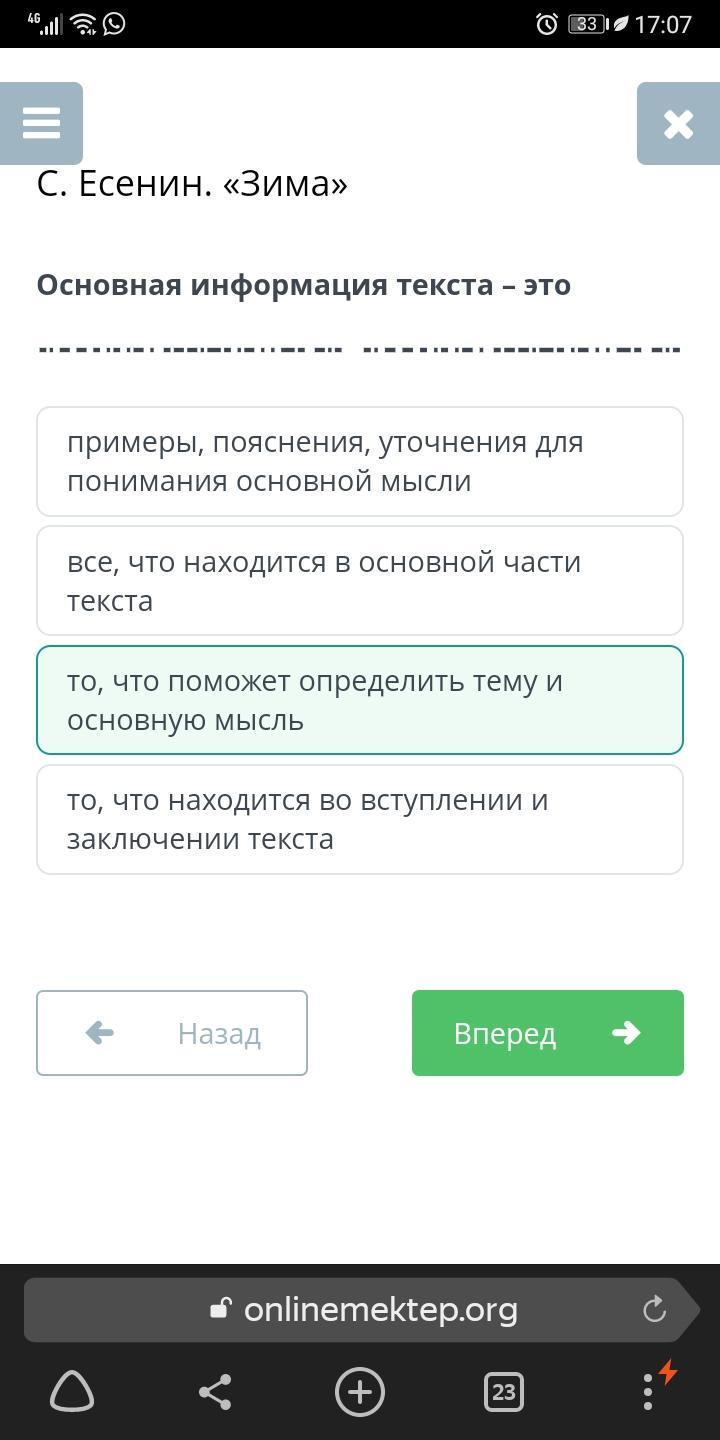
Task: Reload the page
Action: 654,1309
